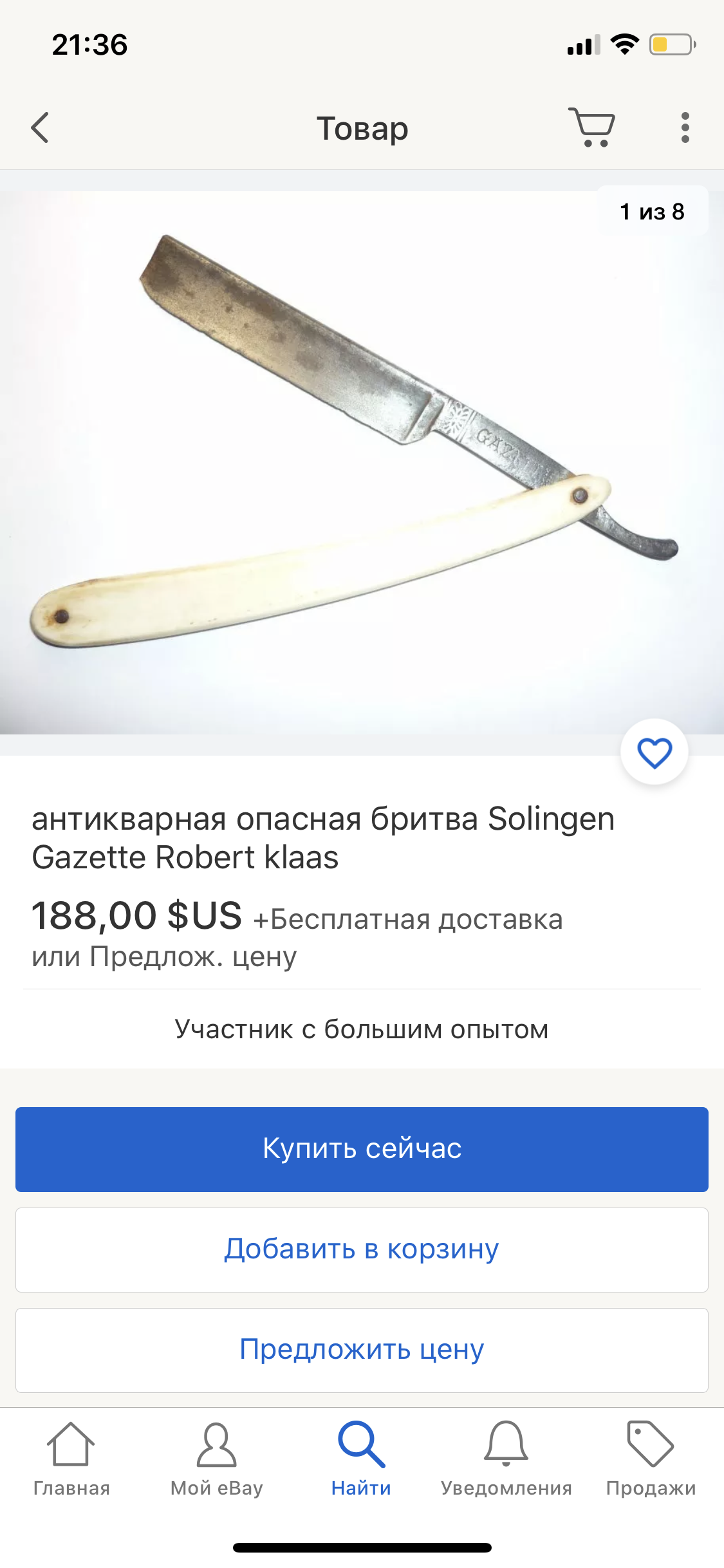Image resolution: width=724 pixels, height=1568 pixels.
Task: Tap the Купить сейчас button
Action: coord(362,1149)
